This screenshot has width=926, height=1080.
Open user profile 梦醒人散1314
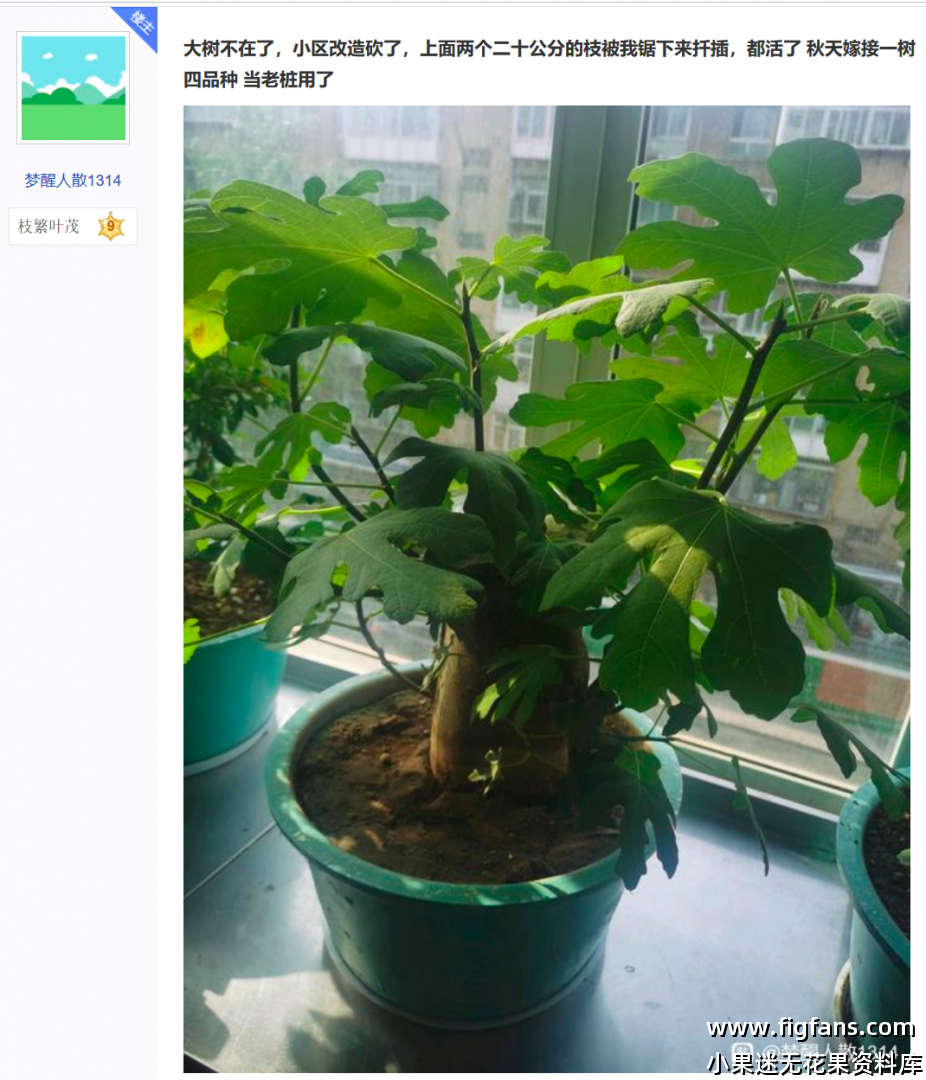point(71,181)
